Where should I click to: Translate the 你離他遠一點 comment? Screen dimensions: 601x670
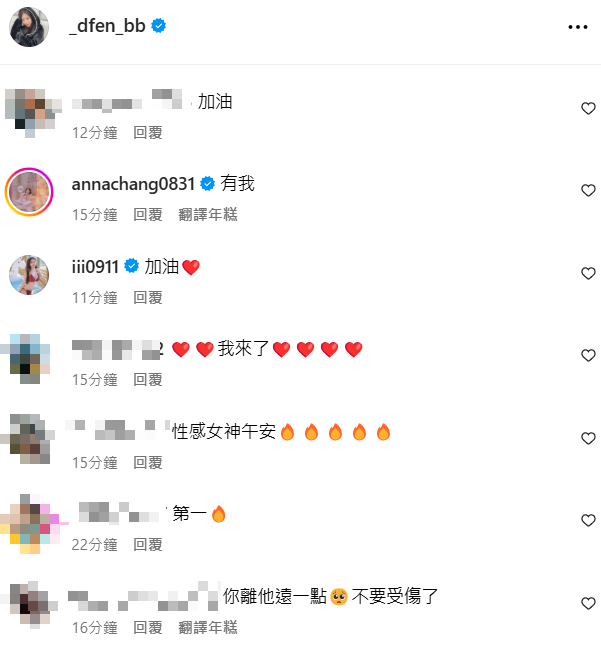[x=207, y=627]
